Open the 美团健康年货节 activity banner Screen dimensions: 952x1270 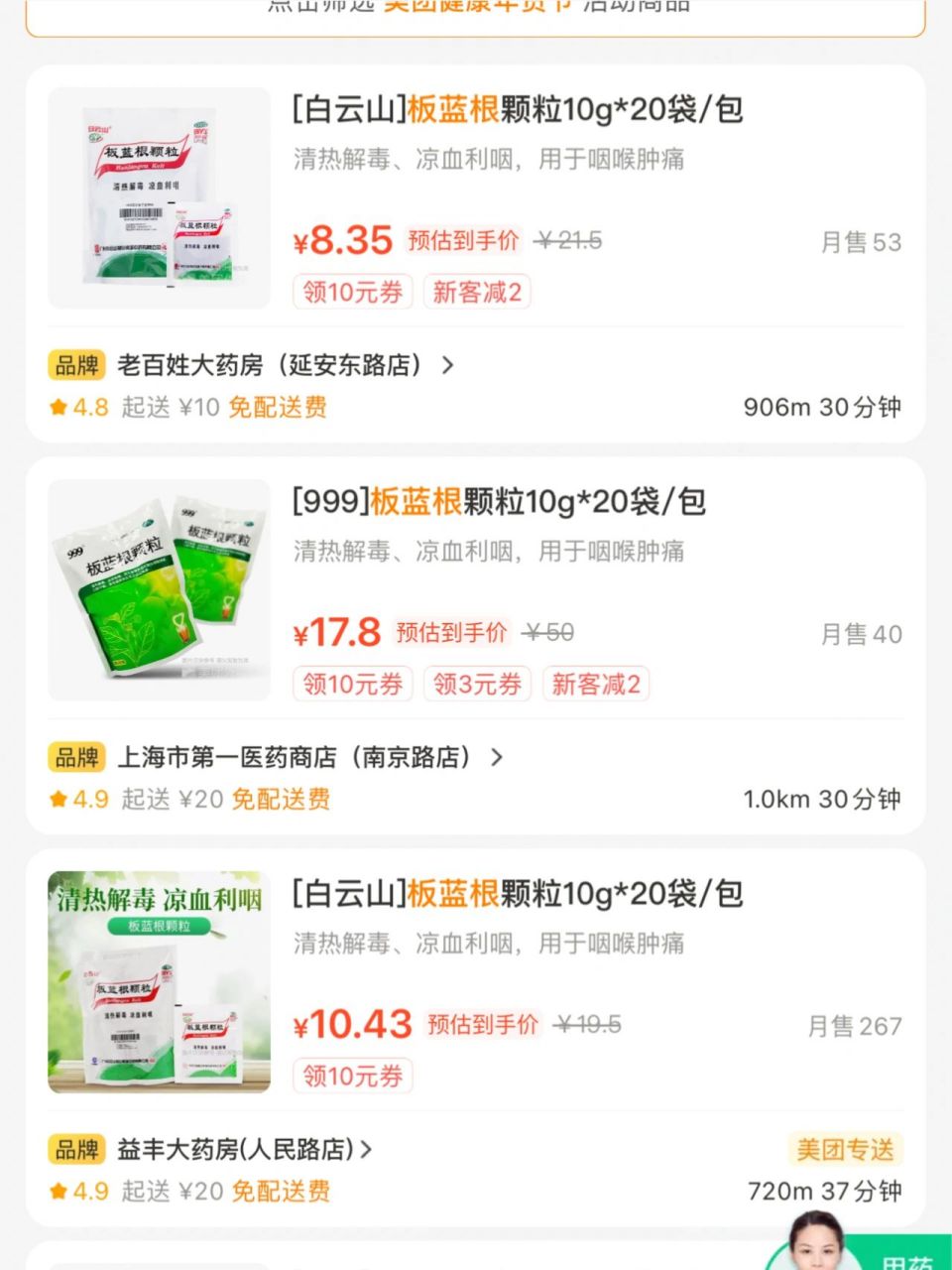click(476, 10)
